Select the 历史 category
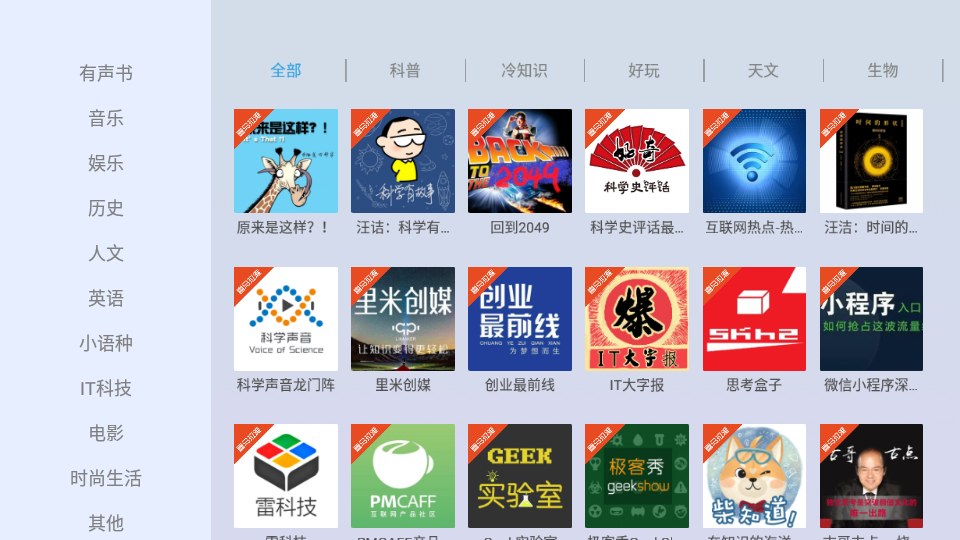Image resolution: width=960 pixels, height=540 pixels. 106,208
